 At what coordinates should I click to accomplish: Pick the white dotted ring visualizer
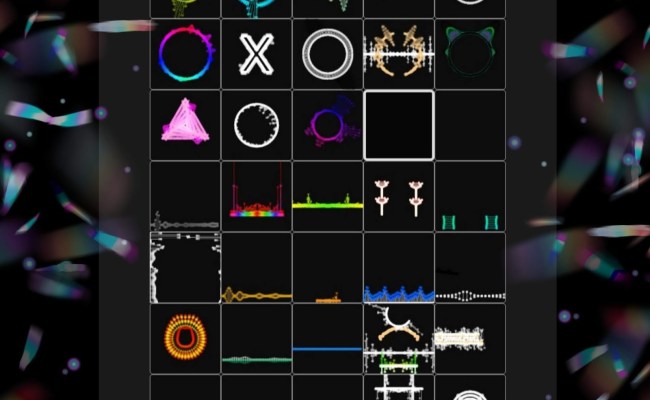pos(328,54)
